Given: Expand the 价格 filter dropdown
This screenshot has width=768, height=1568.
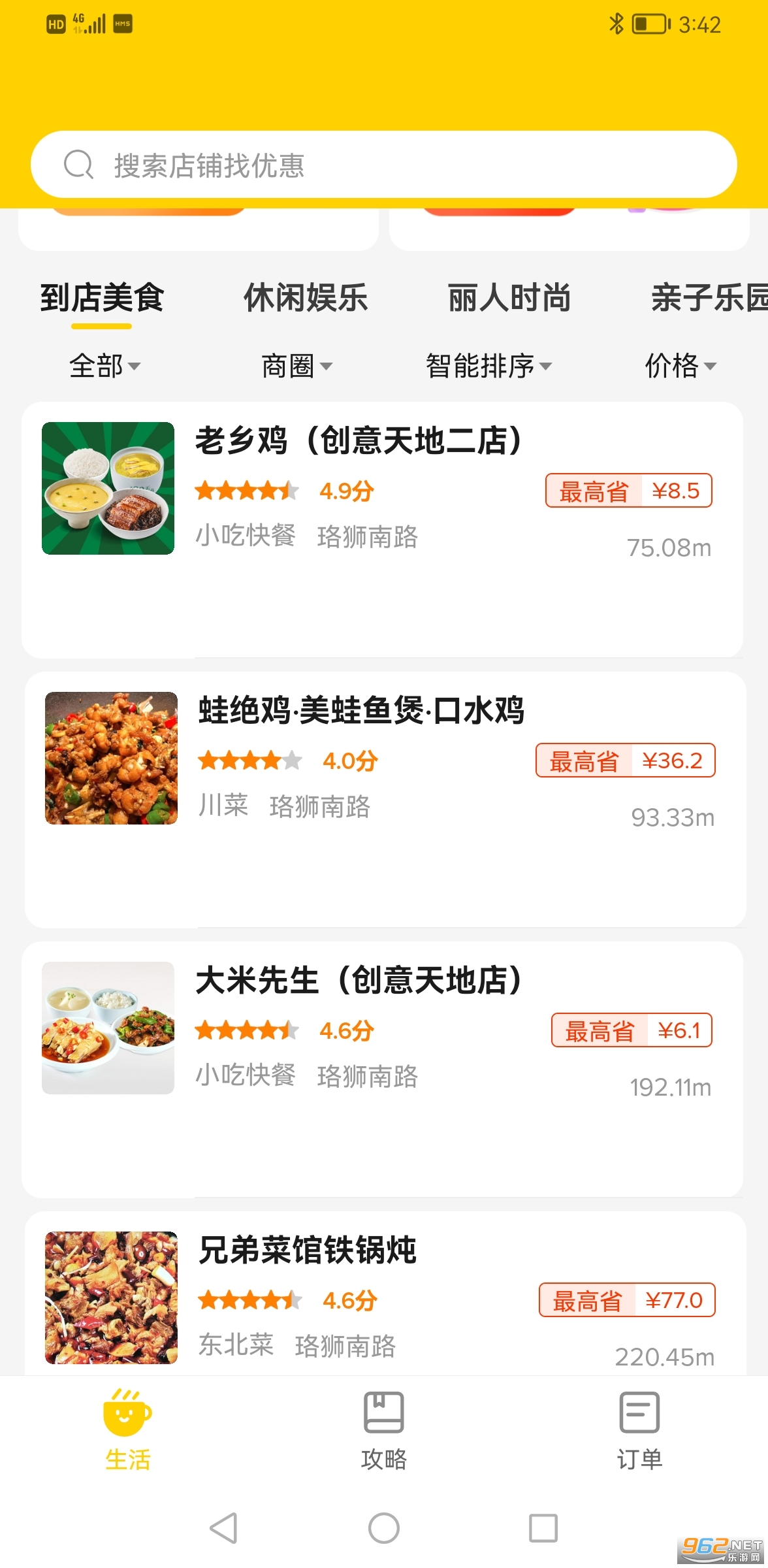Looking at the screenshot, I should (680, 366).
